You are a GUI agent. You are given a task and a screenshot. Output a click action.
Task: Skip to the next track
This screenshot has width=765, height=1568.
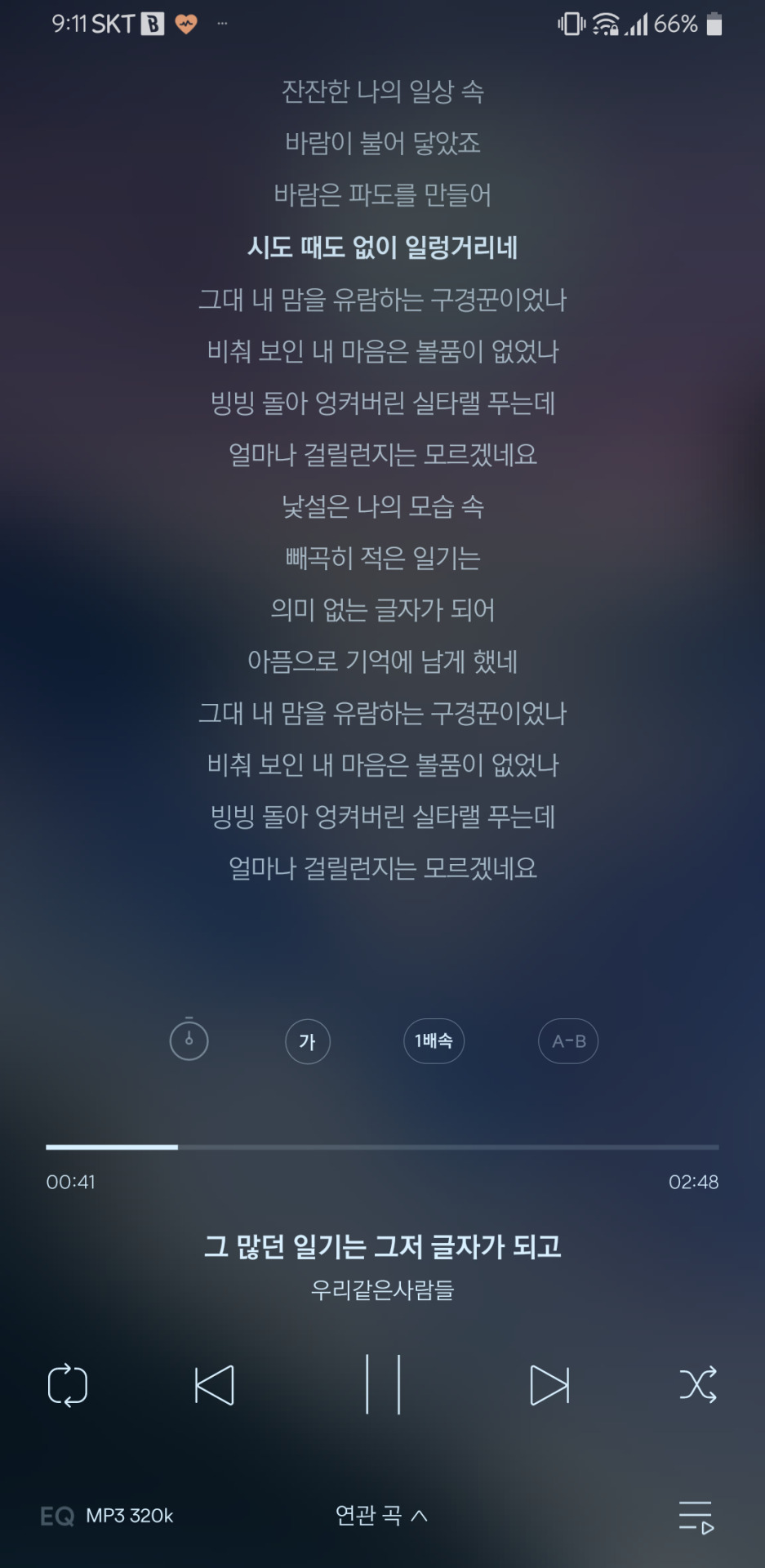549,1385
